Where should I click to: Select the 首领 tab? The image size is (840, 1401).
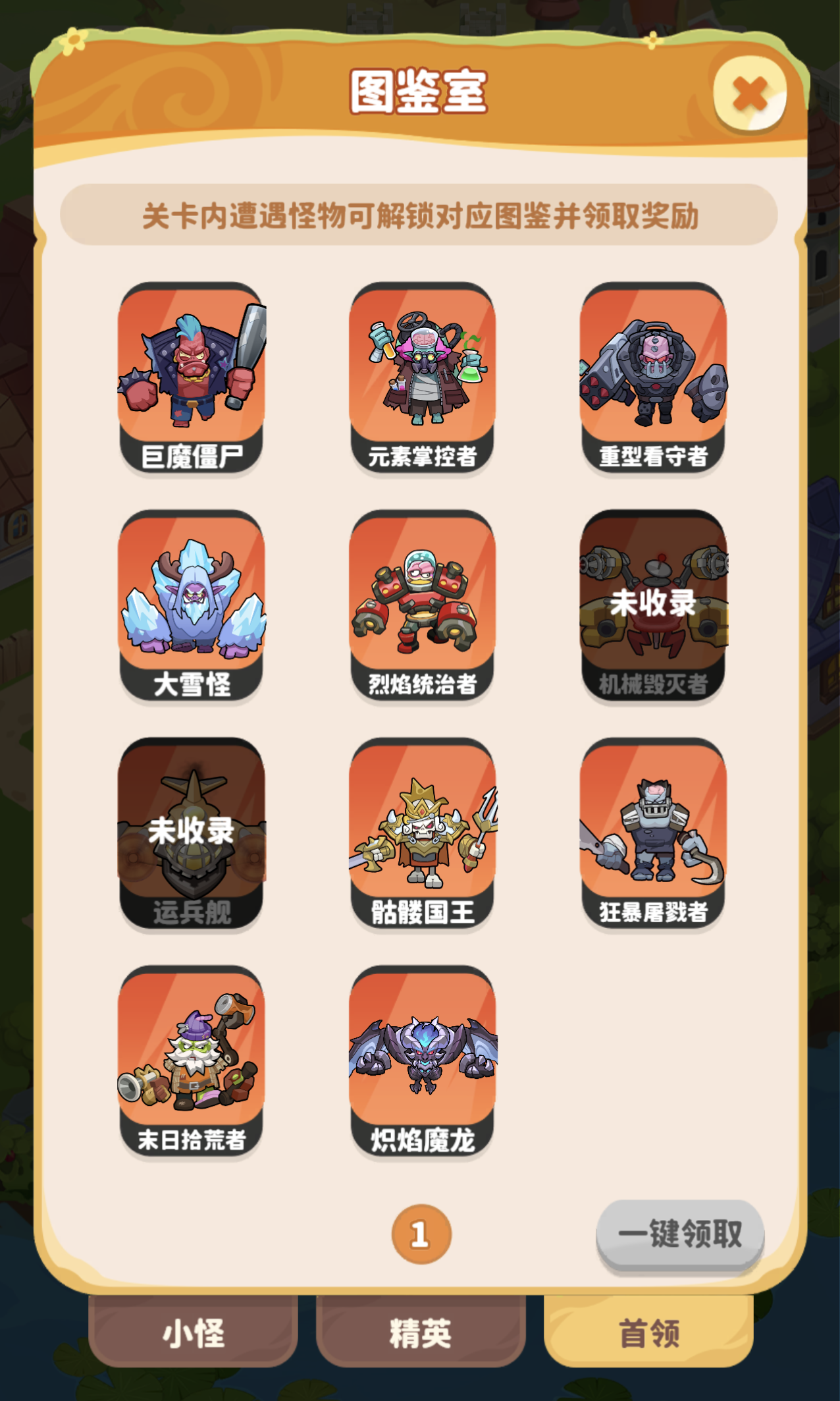point(649,1332)
